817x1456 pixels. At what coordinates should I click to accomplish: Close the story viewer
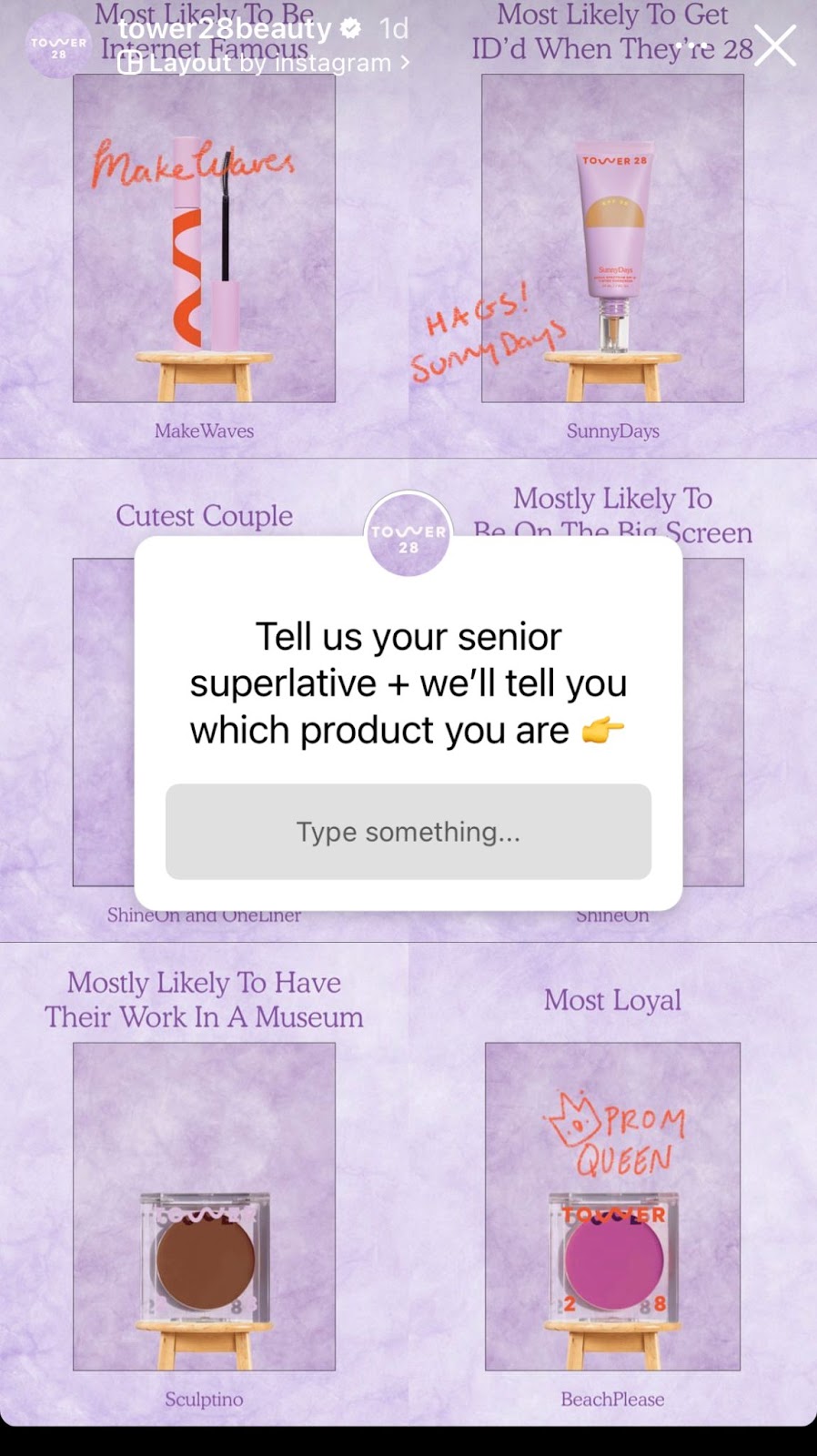tap(775, 45)
